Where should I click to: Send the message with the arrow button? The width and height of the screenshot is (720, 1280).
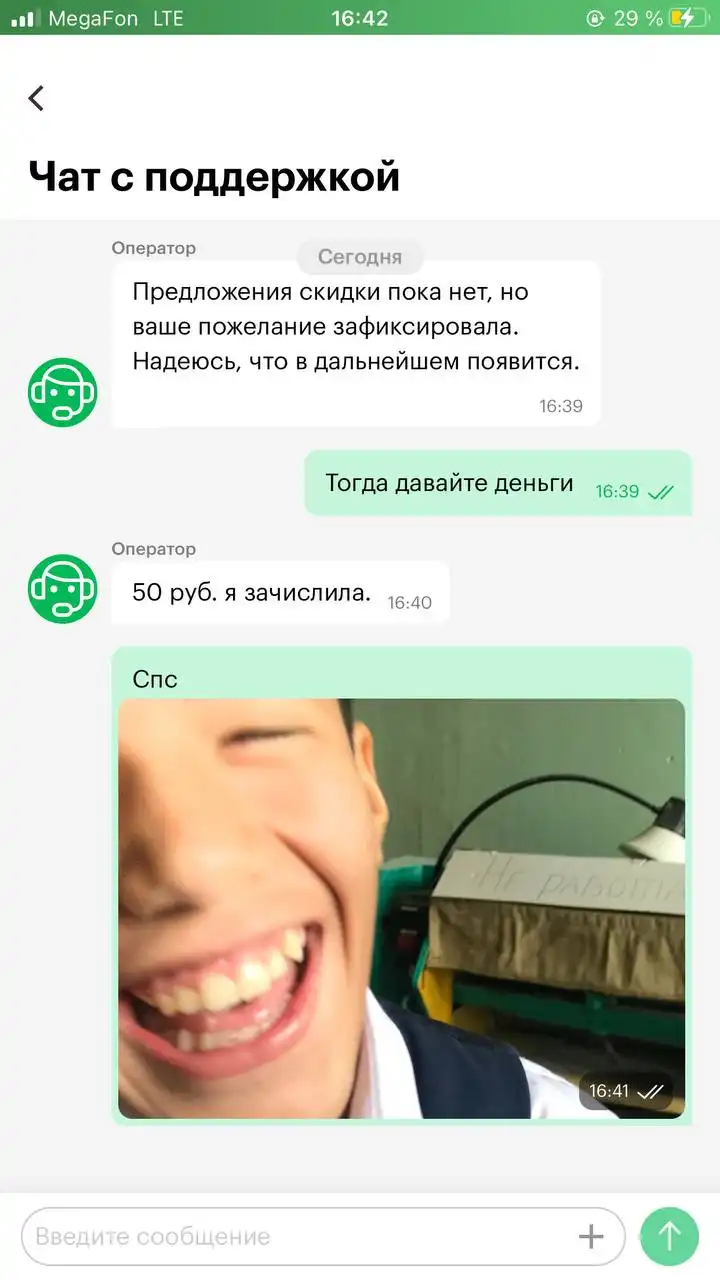coord(669,1237)
